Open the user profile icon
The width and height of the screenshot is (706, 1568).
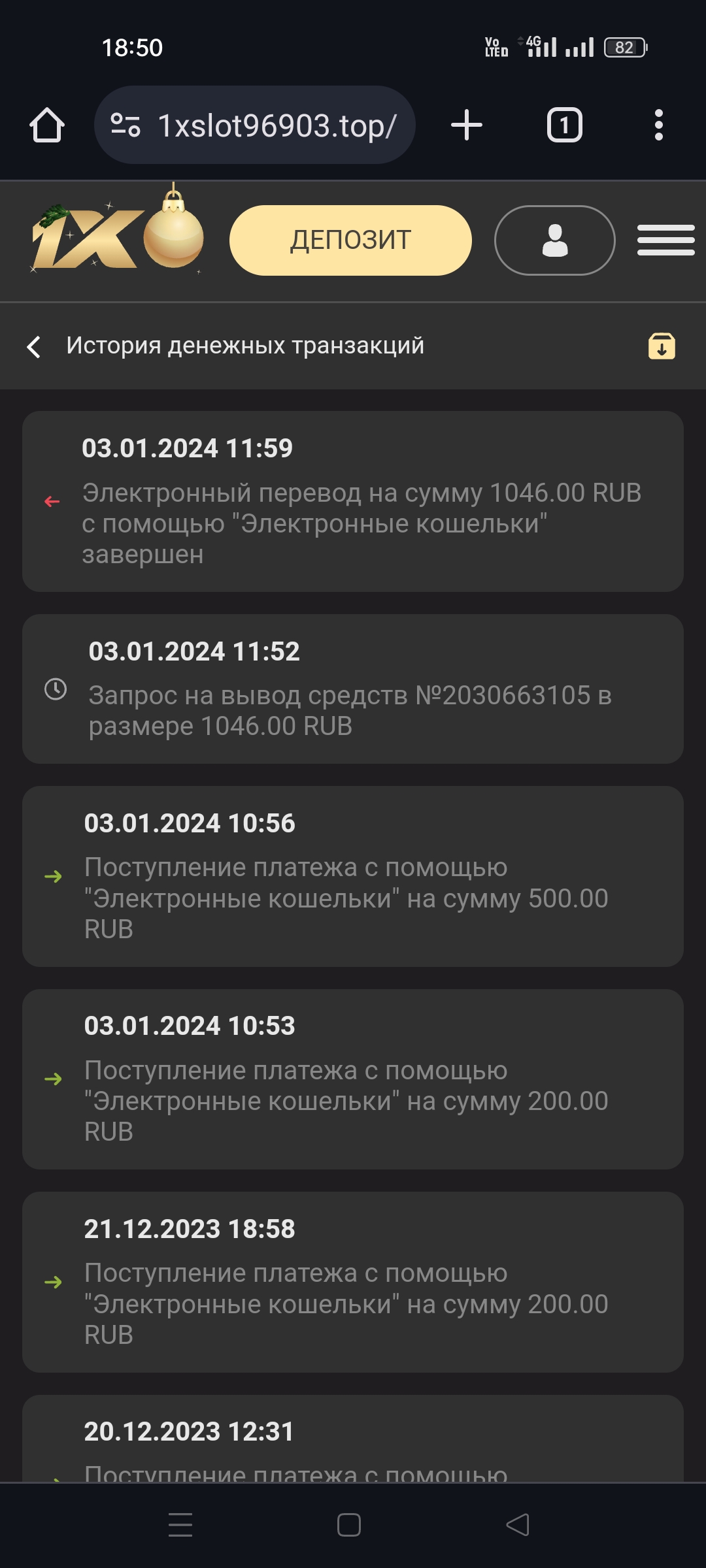[554, 240]
